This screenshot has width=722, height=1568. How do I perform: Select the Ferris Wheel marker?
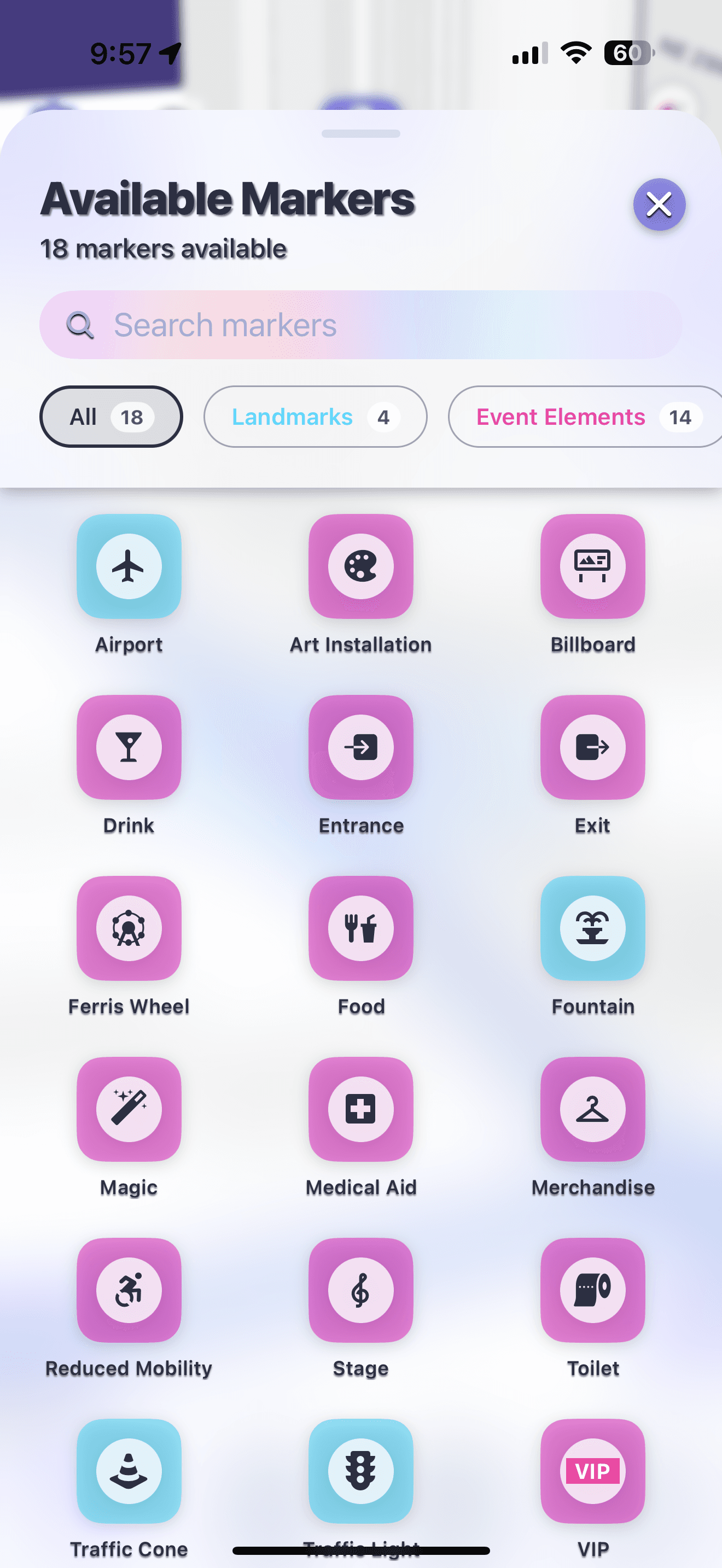point(129,928)
